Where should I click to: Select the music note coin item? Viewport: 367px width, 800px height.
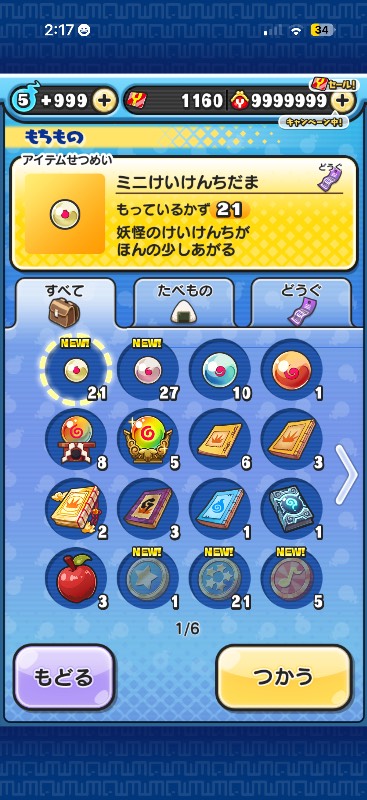[291, 579]
